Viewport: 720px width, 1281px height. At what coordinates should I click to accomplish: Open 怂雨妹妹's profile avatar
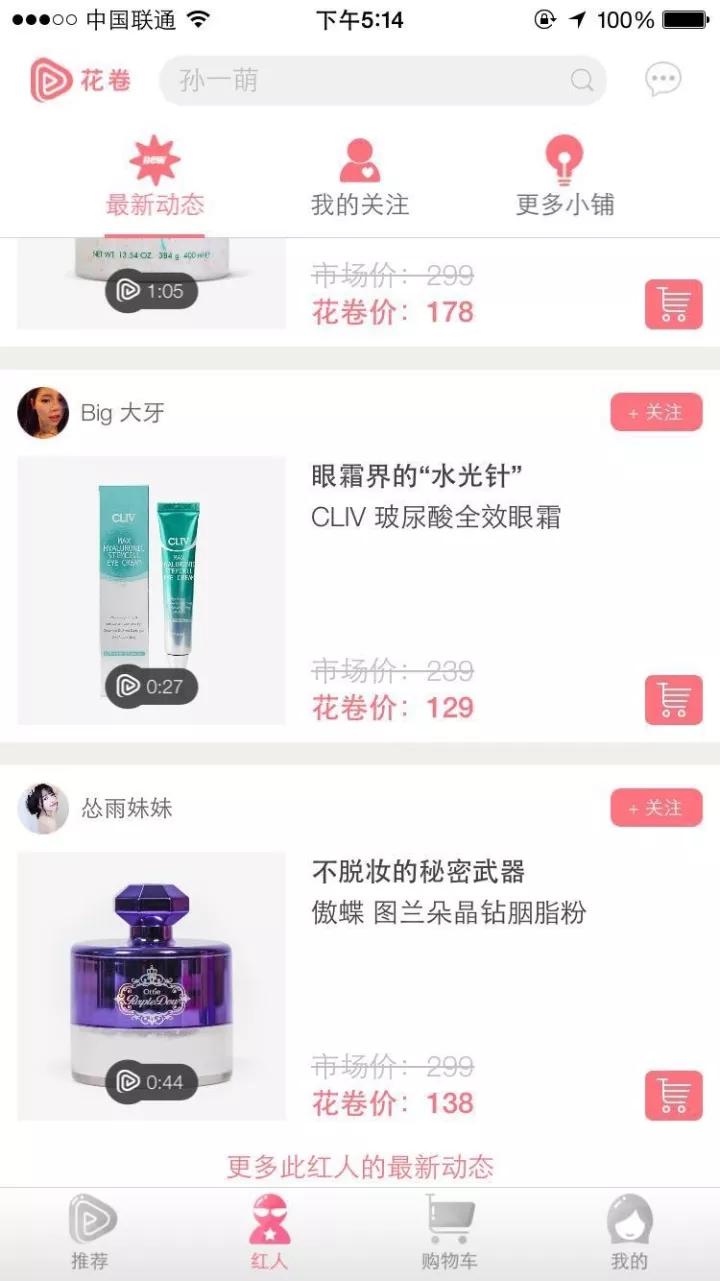pyautogui.click(x=43, y=808)
